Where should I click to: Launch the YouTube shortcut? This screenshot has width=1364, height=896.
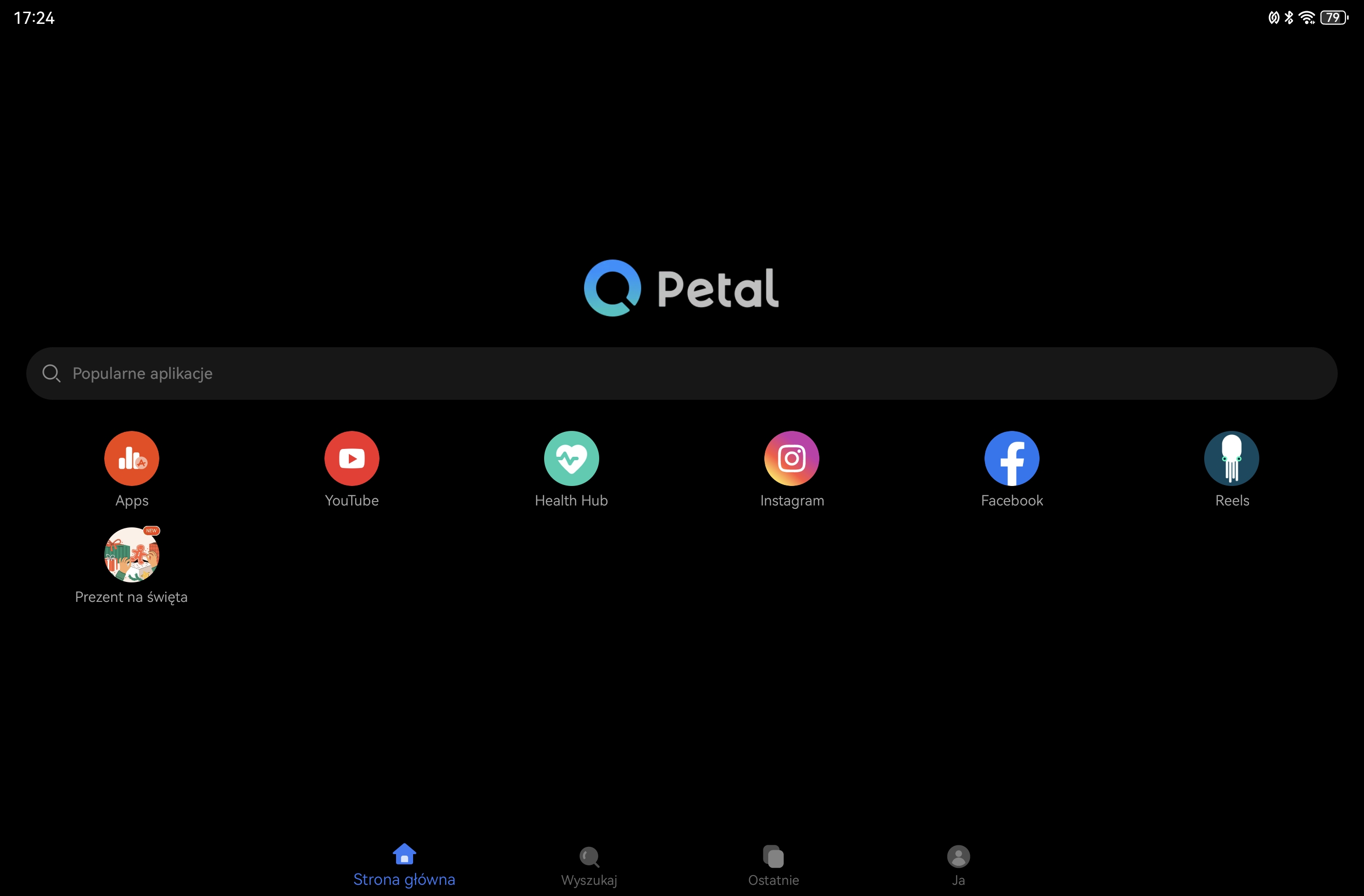352,459
